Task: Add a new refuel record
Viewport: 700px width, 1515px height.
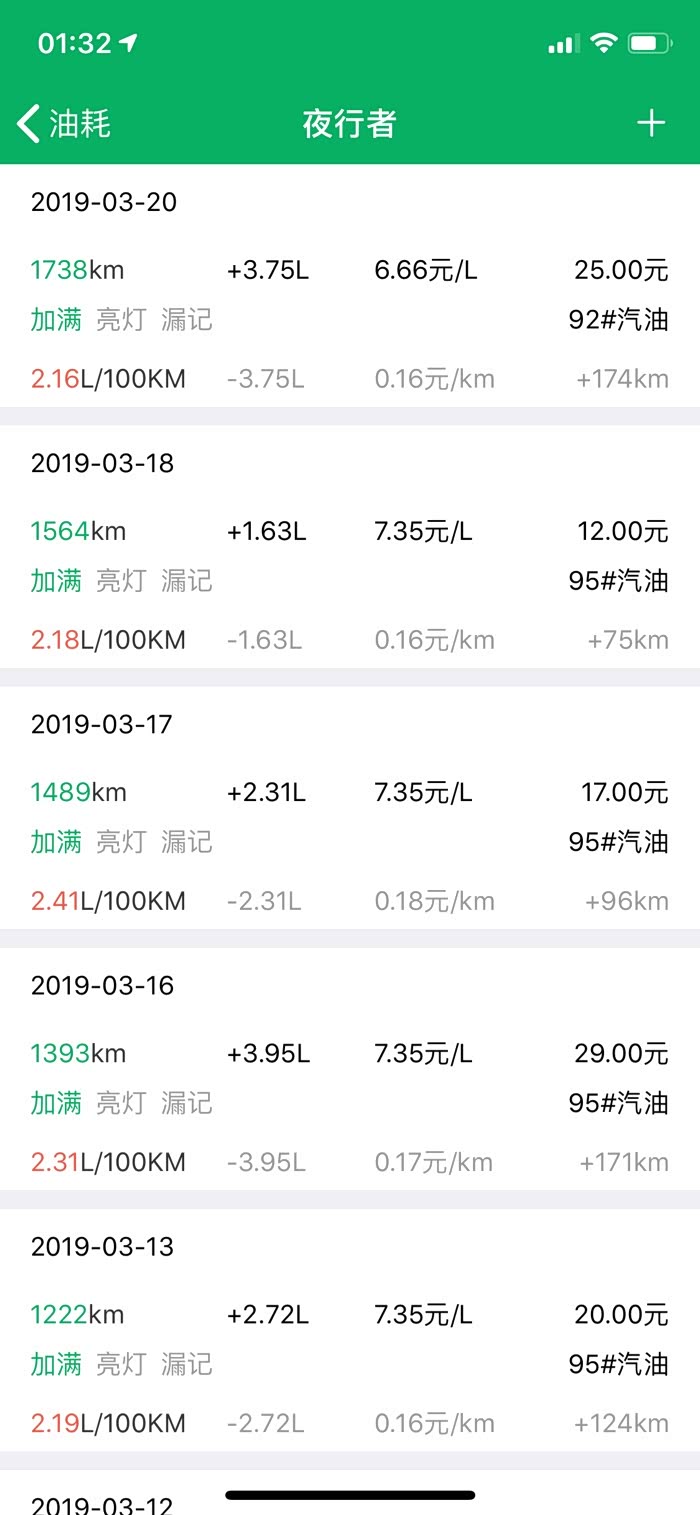Action: 651,123
